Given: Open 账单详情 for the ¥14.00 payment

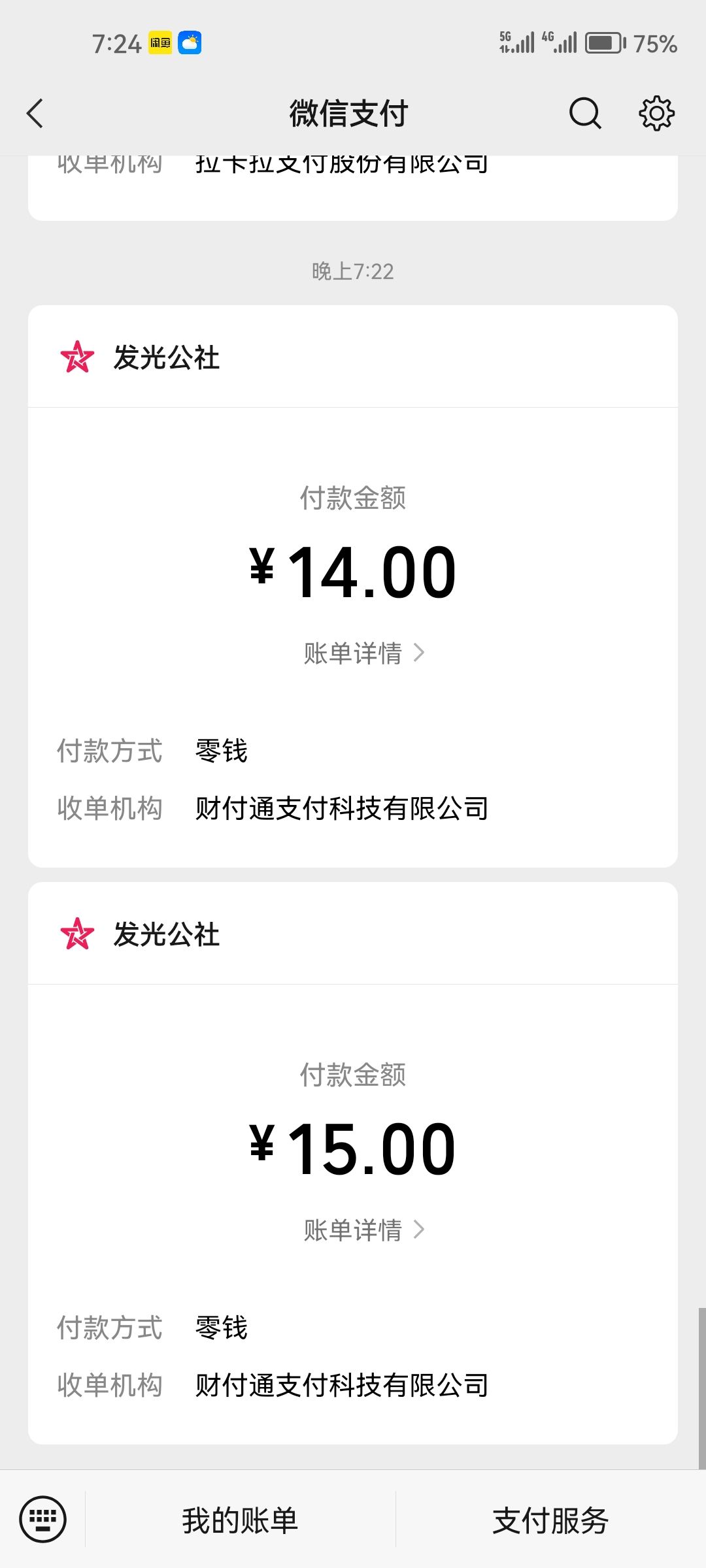Looking at the screenshot, I should point(364,653).
